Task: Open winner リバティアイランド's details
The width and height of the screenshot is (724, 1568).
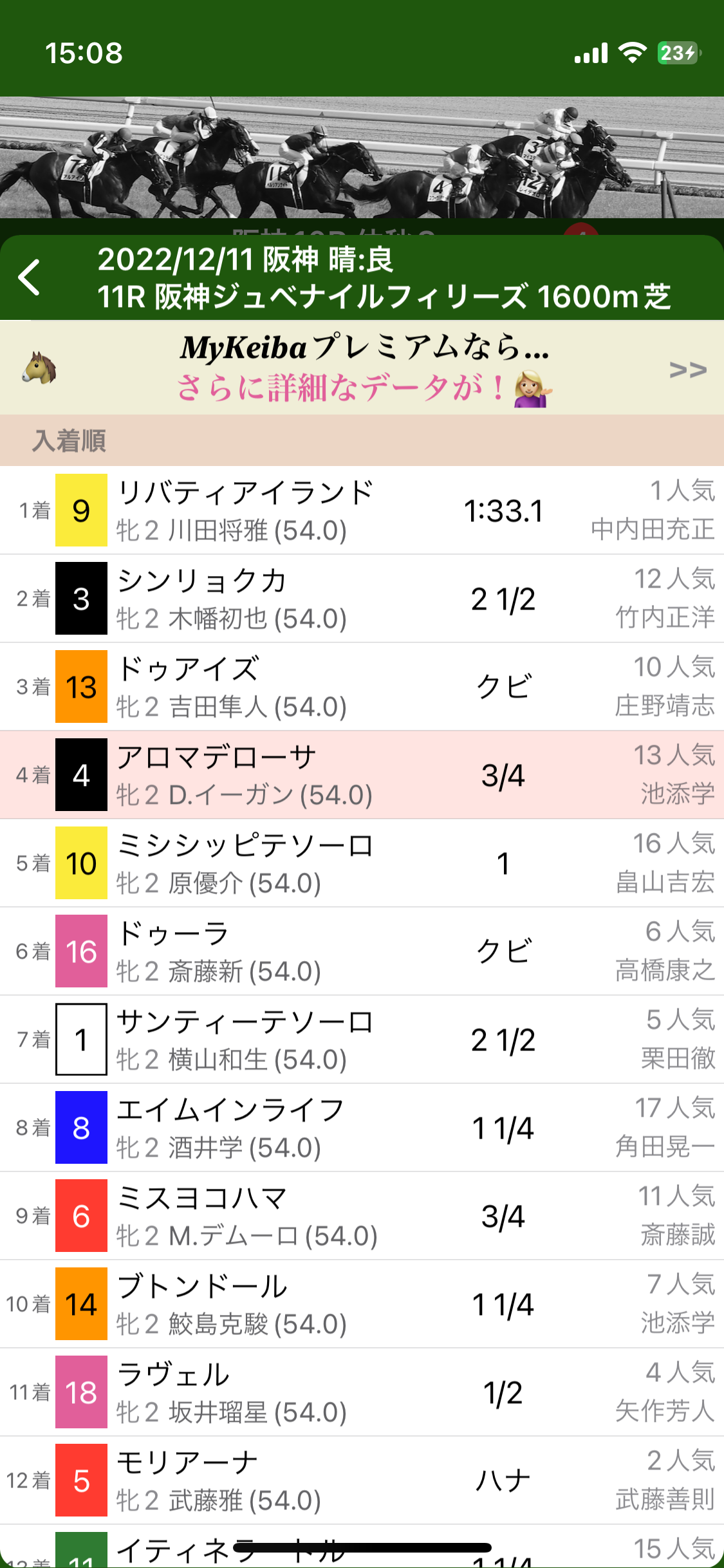Action: pyautogui.click(x=362, y=510)
